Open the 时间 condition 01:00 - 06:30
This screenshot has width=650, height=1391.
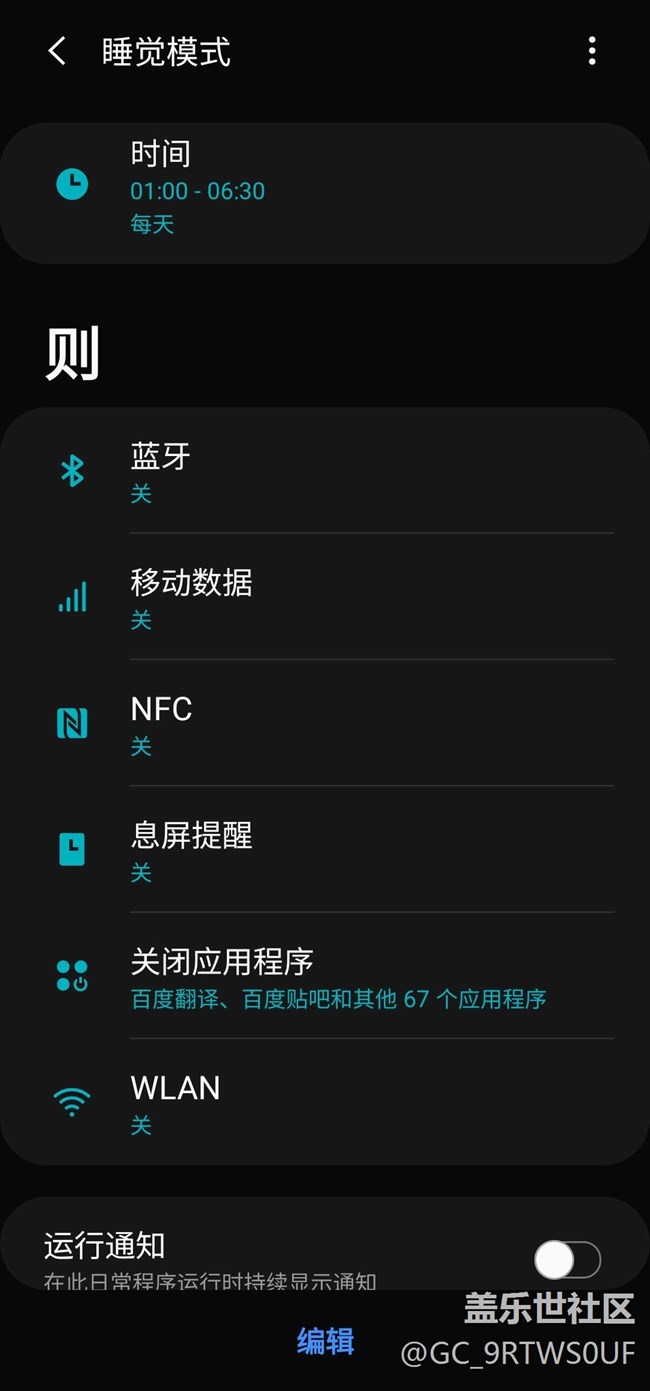click(x=325, y=192)
